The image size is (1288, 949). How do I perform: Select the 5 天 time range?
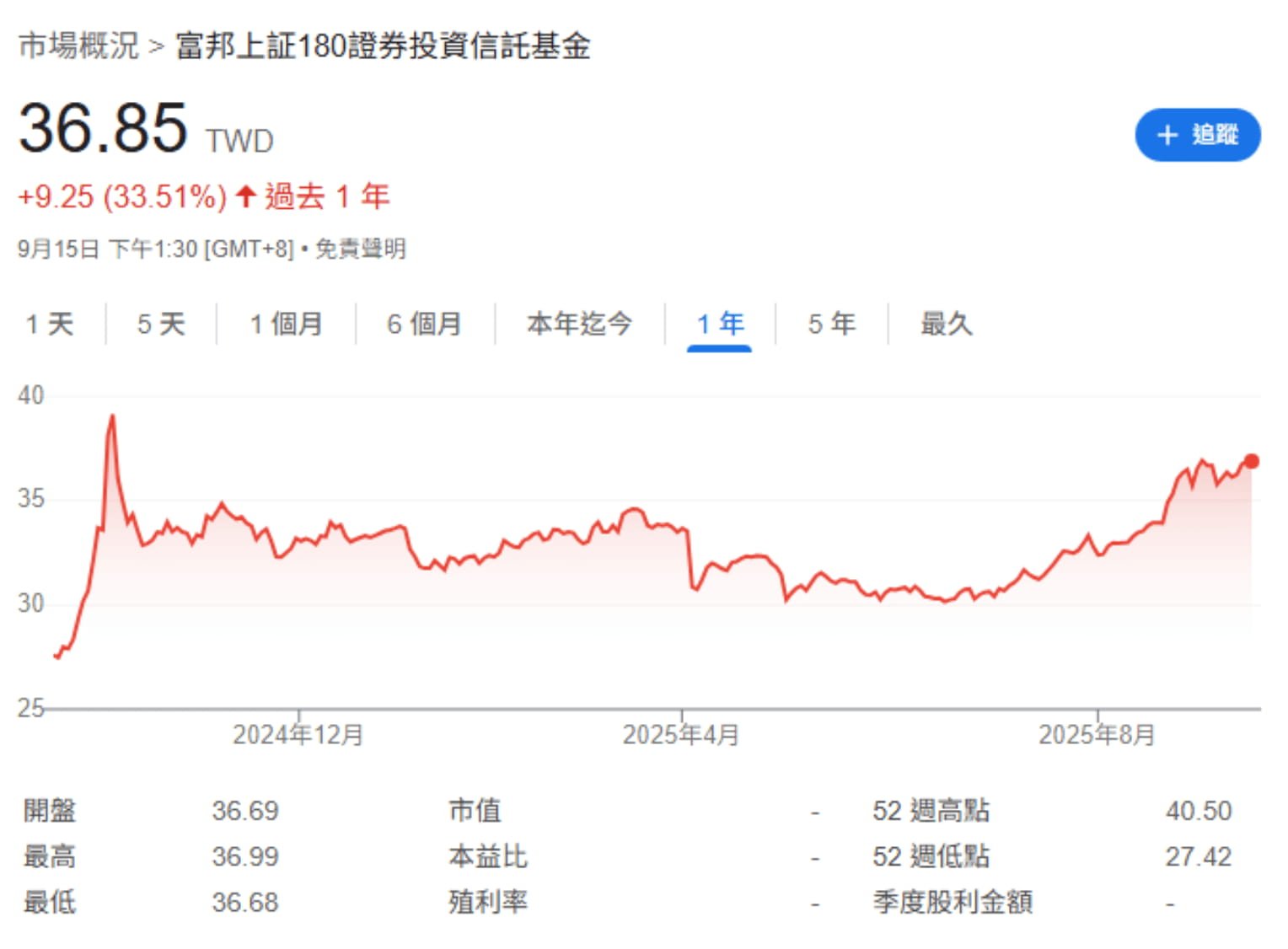point(160,324)
